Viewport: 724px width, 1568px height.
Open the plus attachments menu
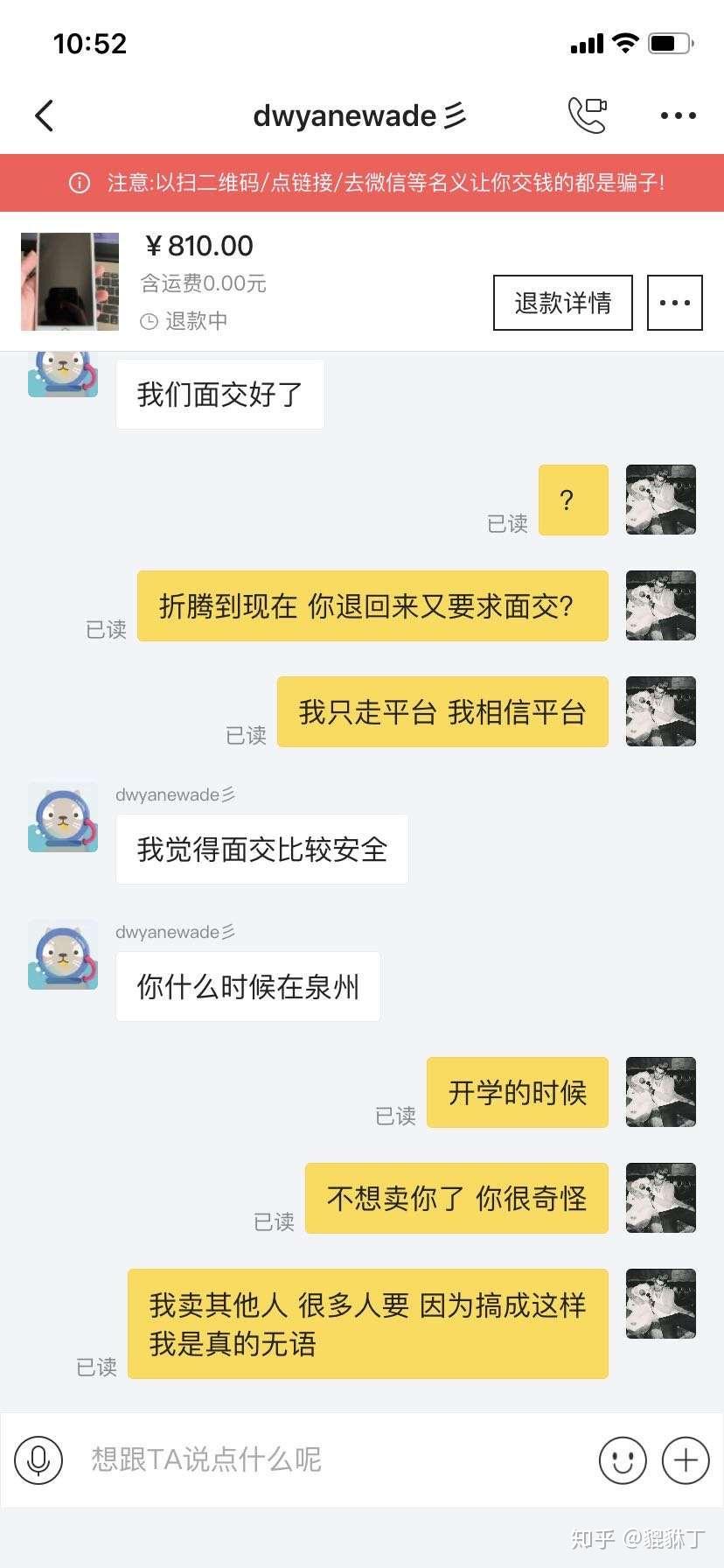pyautogui.click(x=686, y=1459)
